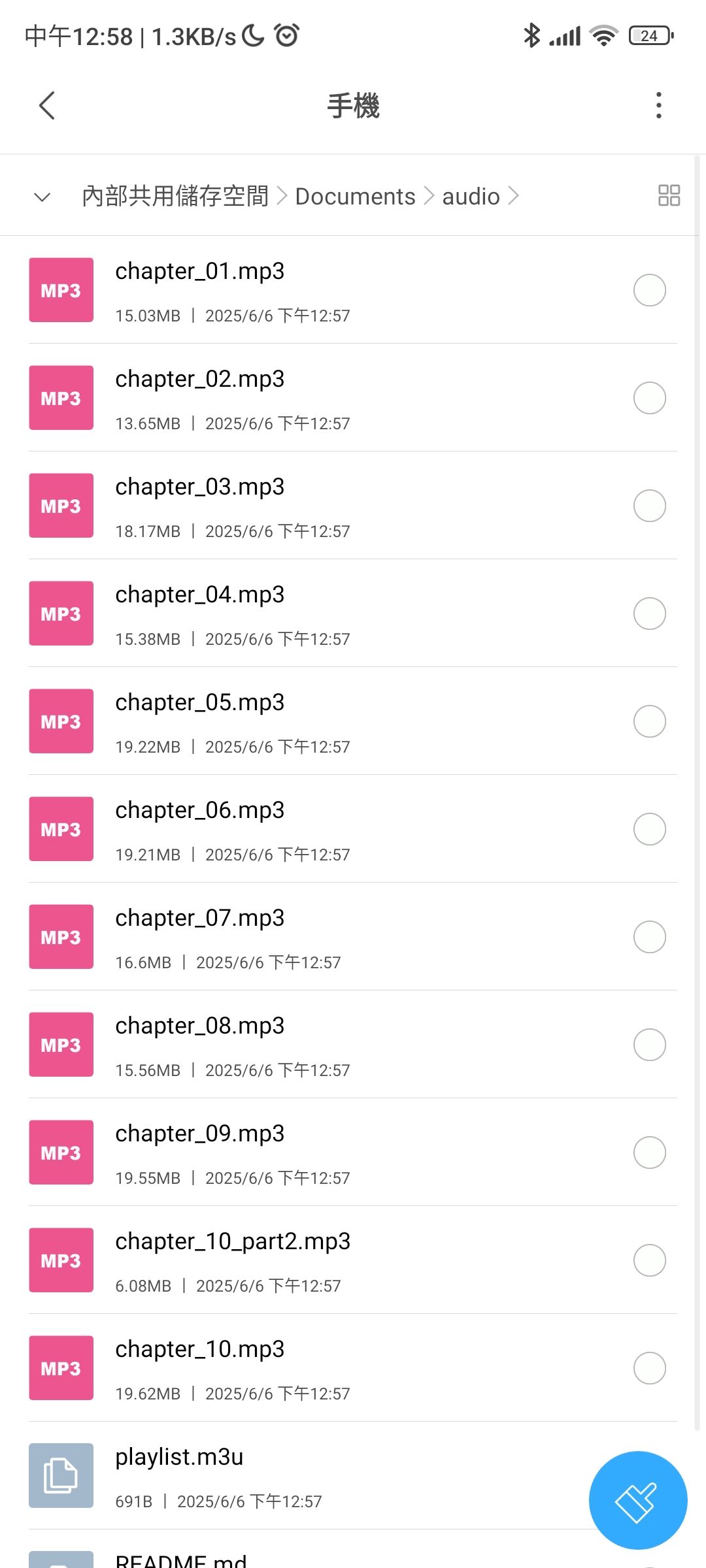Open the playlist.m3u file
Image resolution: width=706 pixels, height=1568 pixels.
point(179,1458)
